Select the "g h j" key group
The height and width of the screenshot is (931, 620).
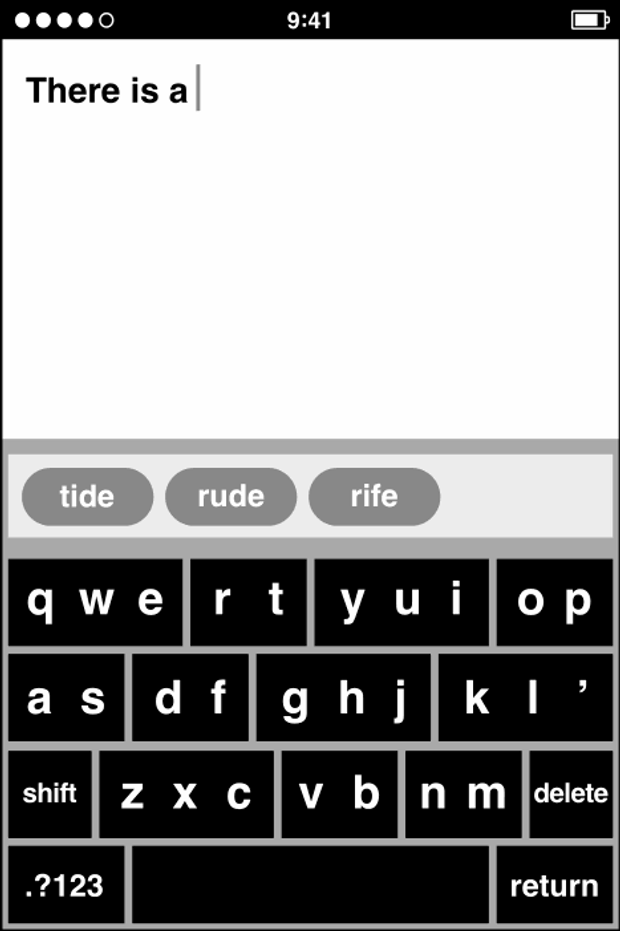click(343, 698)
